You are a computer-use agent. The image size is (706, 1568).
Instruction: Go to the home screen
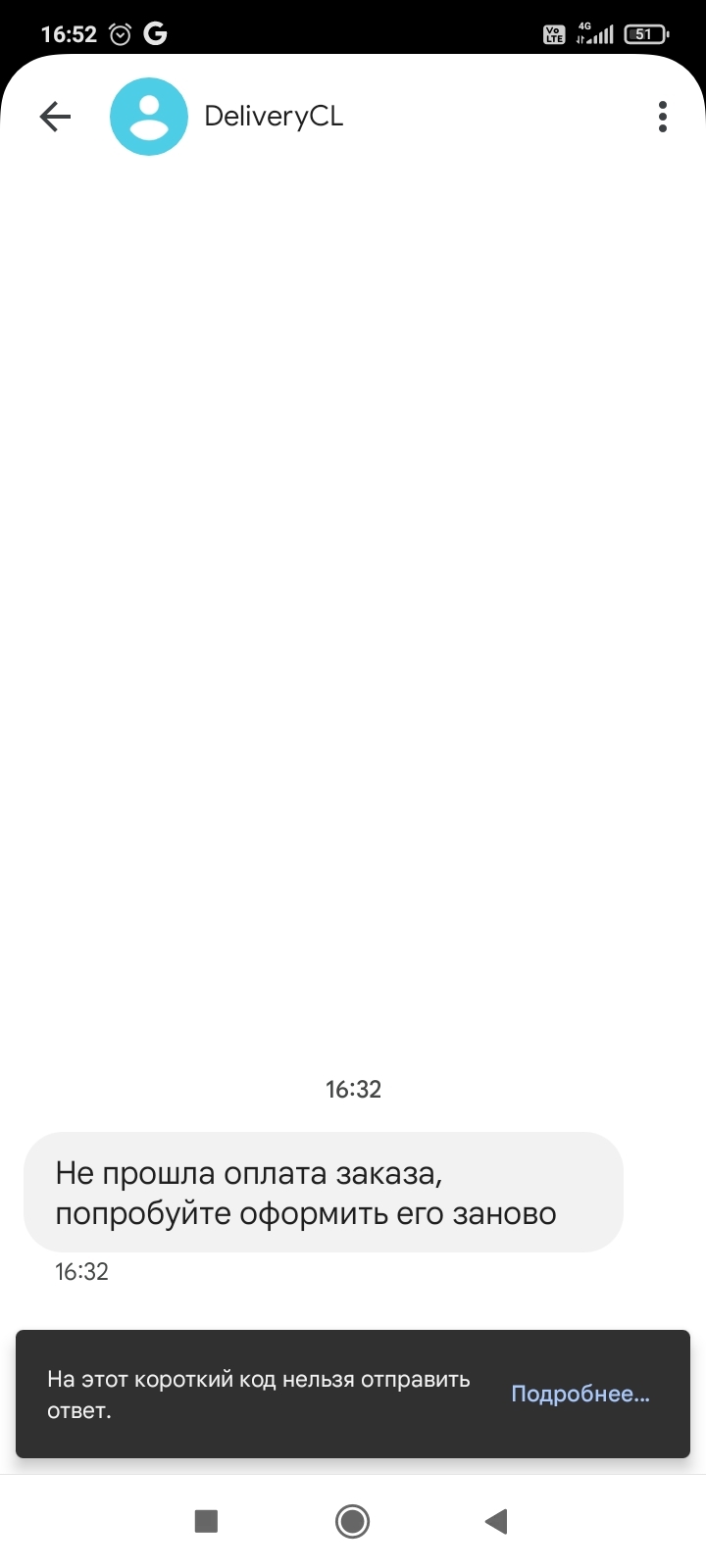coord(353,1521)
